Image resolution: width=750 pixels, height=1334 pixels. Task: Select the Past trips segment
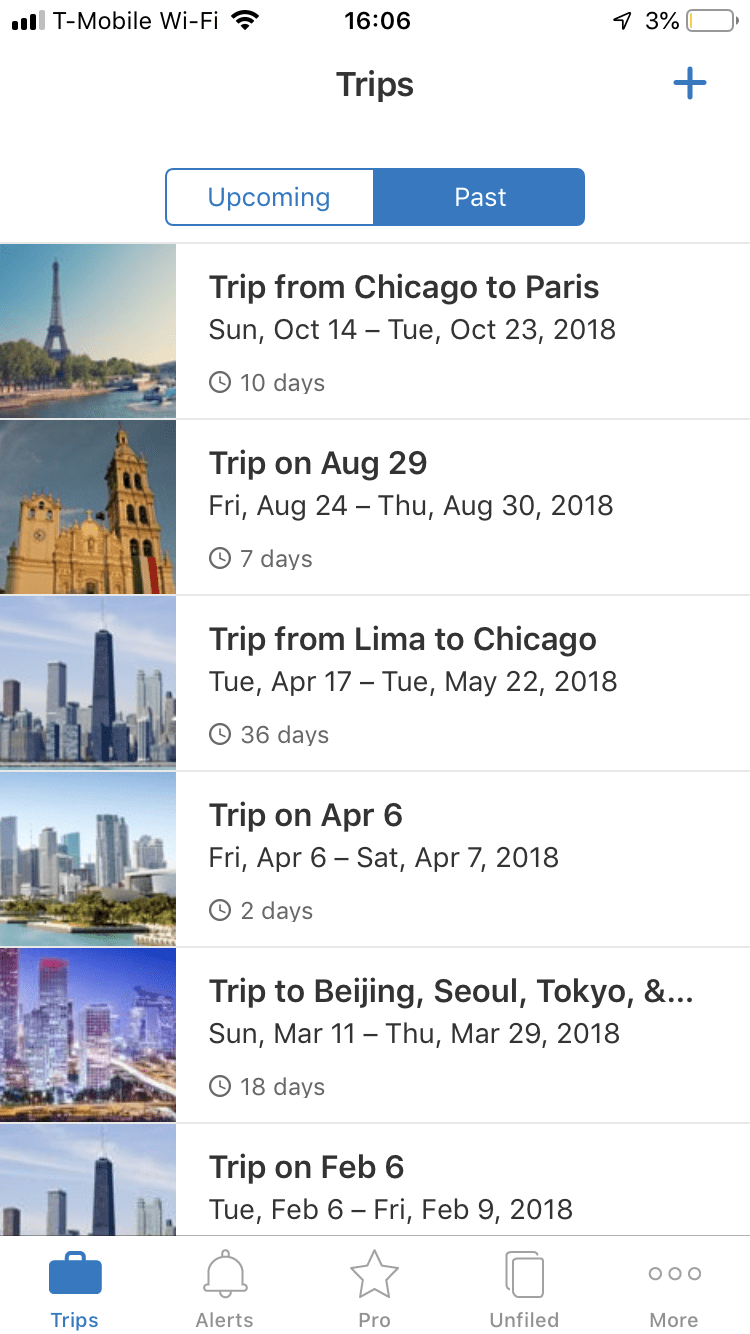coord(480,197)
